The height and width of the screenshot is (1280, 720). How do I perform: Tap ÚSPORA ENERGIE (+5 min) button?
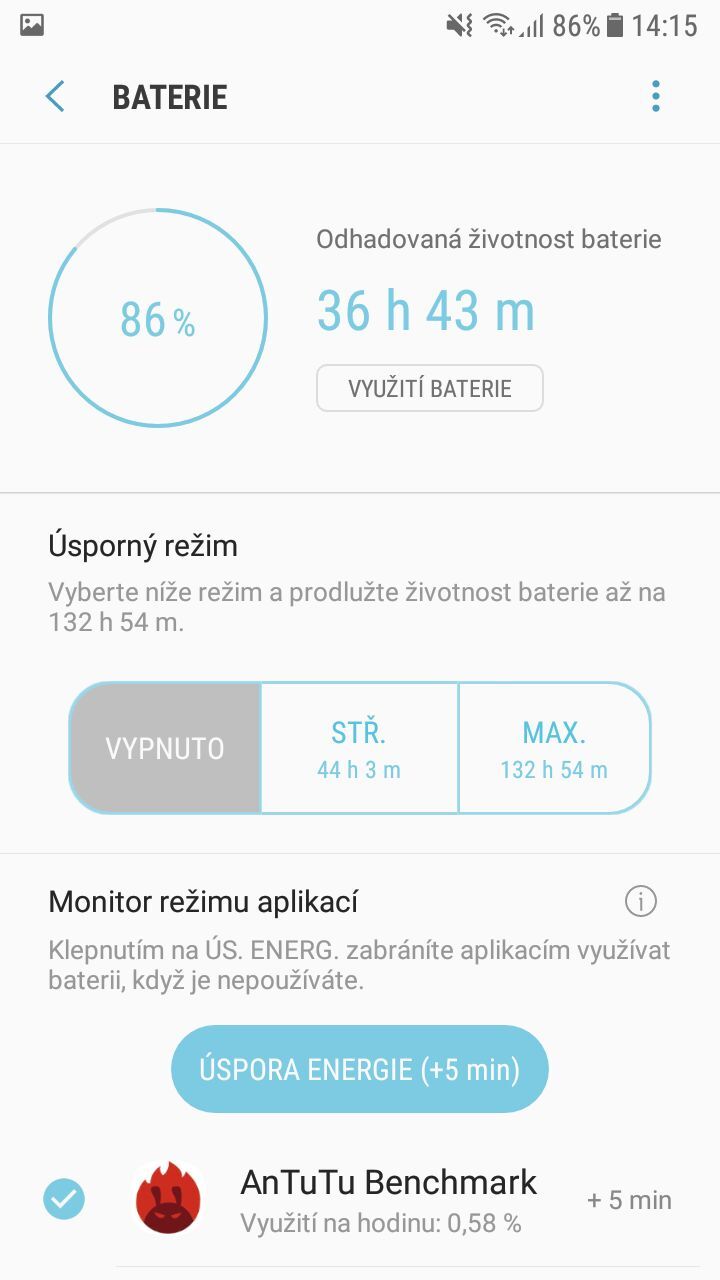click(x=360, y=1068)
